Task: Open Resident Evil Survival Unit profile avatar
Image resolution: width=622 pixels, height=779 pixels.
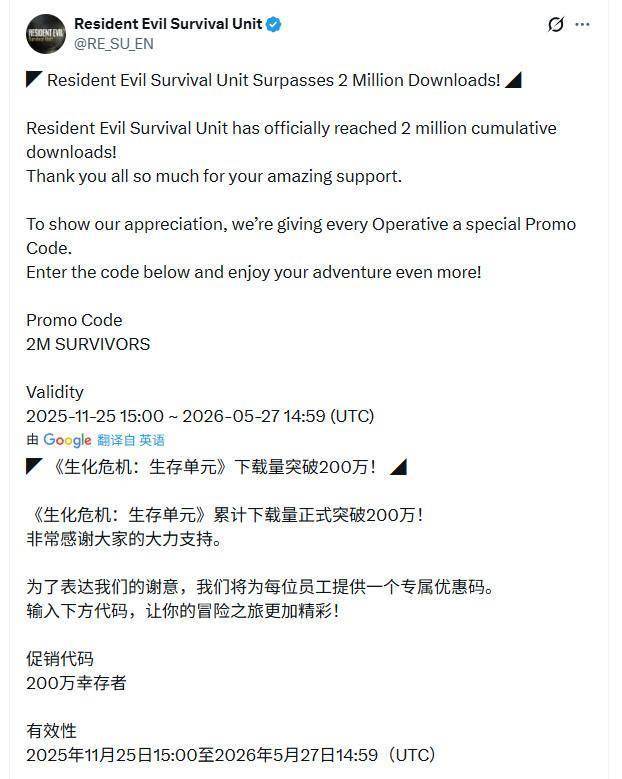Action: [44, 33]
